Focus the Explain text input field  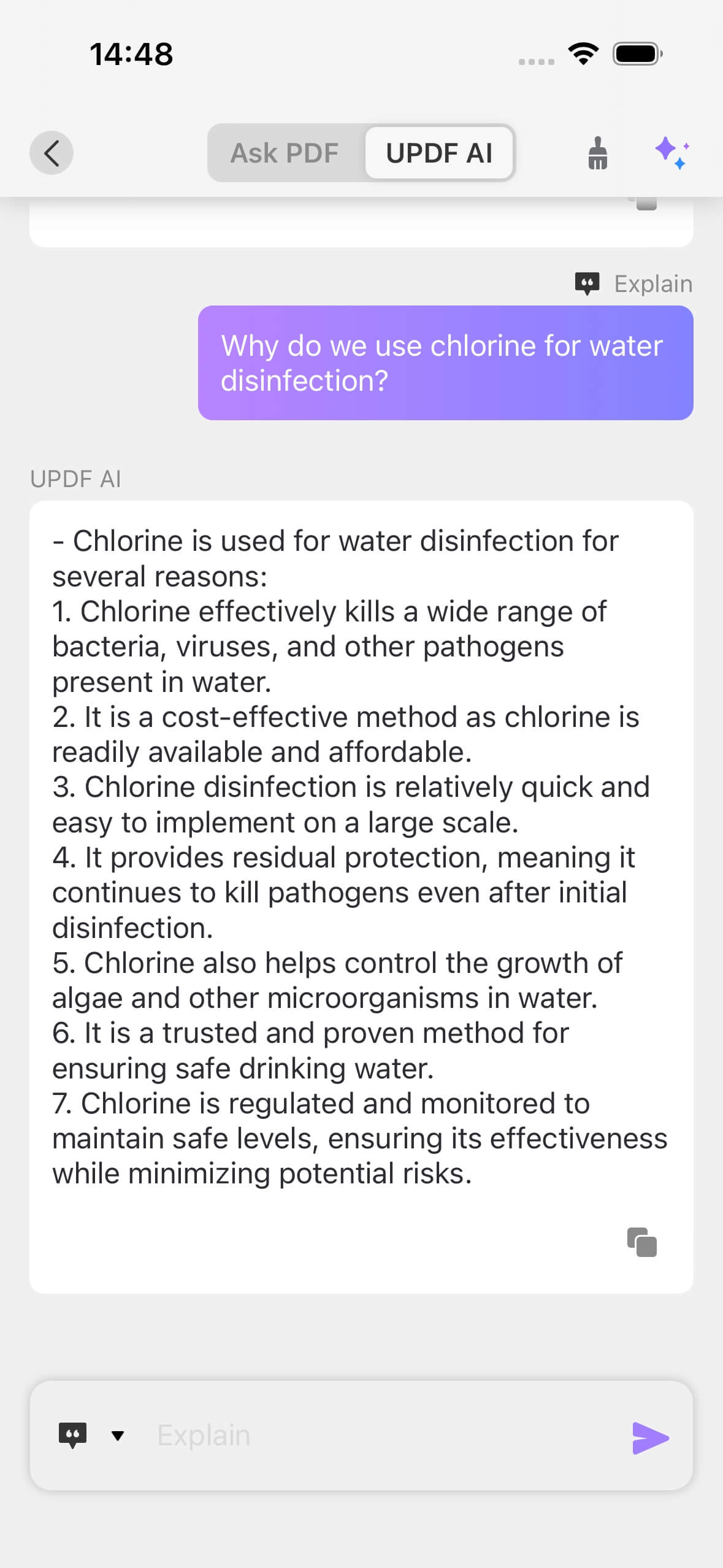380,1435
